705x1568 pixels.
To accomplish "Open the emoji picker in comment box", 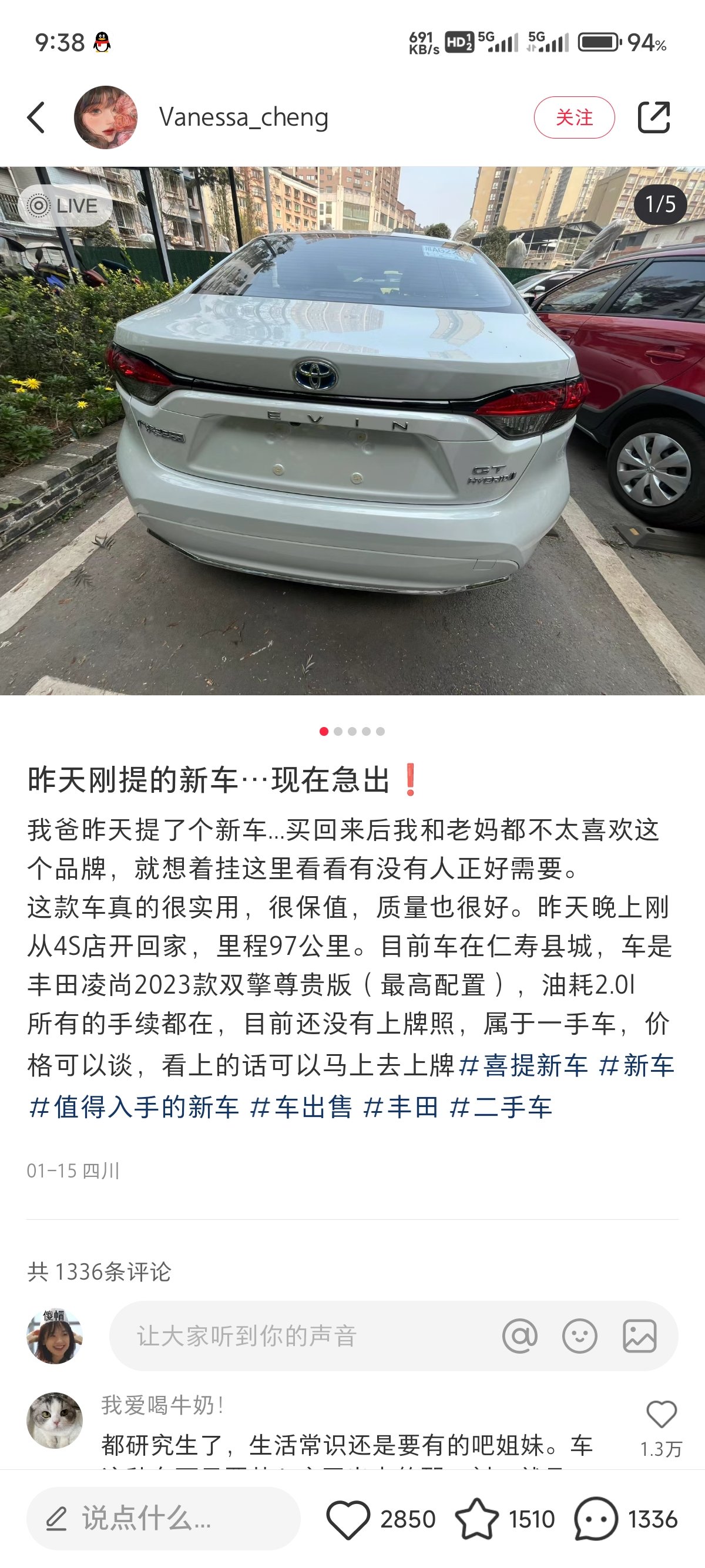I will (579, 1336).
